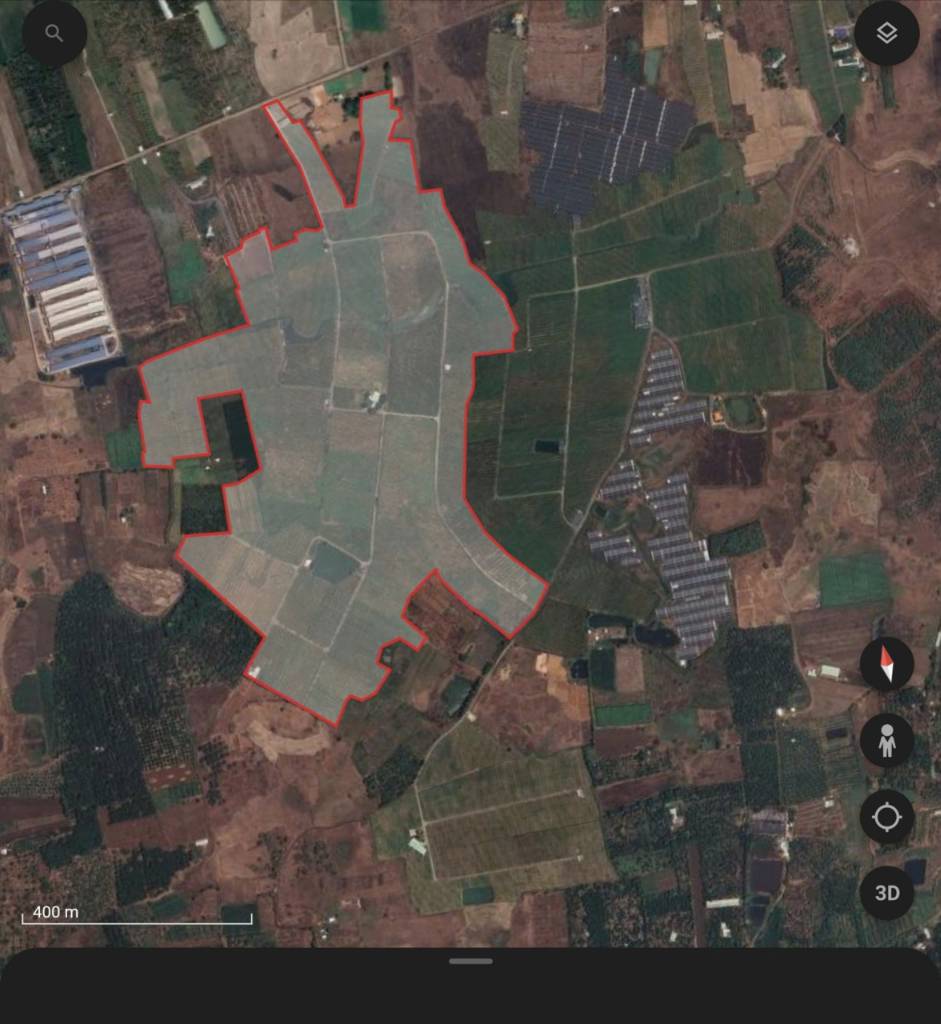Switch to 3D view
Viewport: 941px width, 1024px height.
point(886,893)
